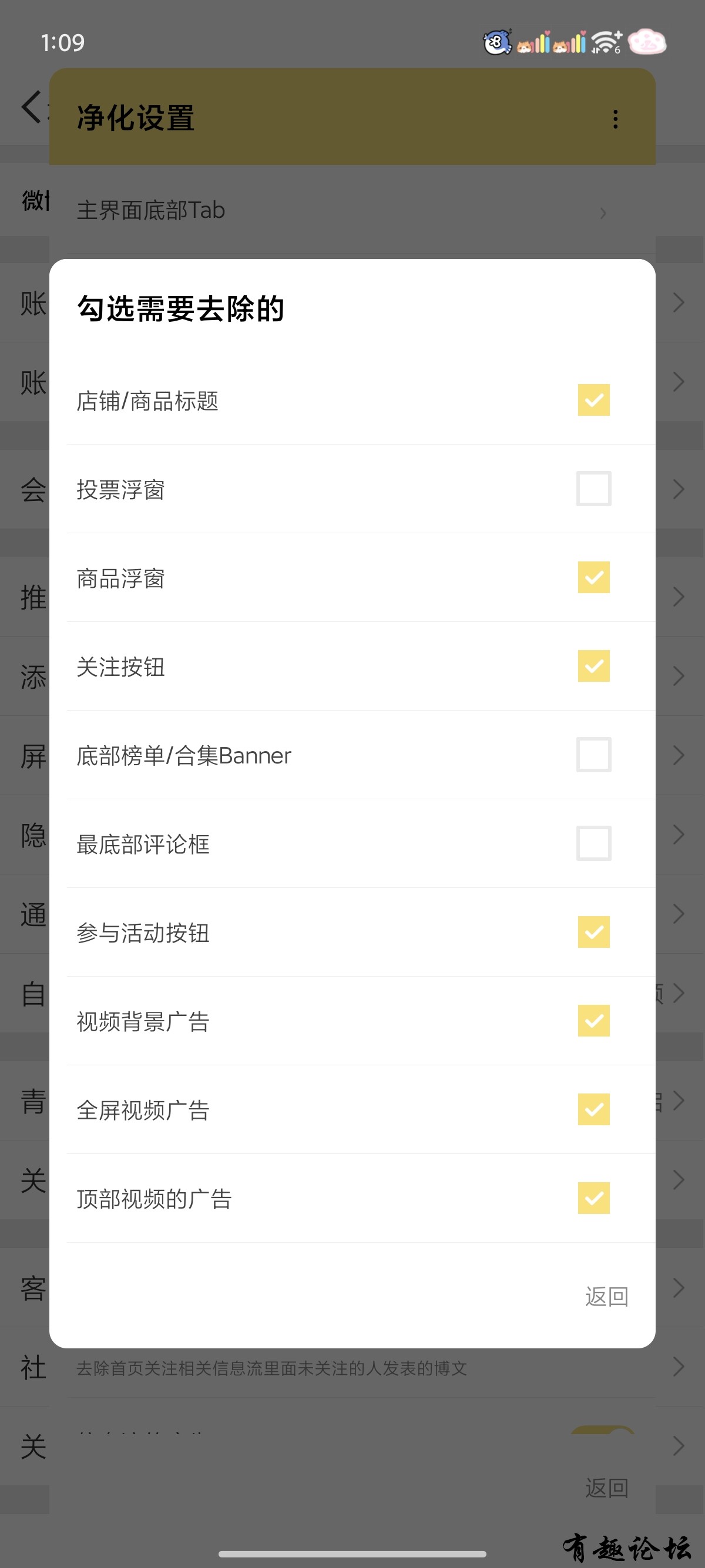Enable 底部榜单/合集Banner removal
The width and height of the screenshot is (705, 1568).
click(x=593, y=755)
